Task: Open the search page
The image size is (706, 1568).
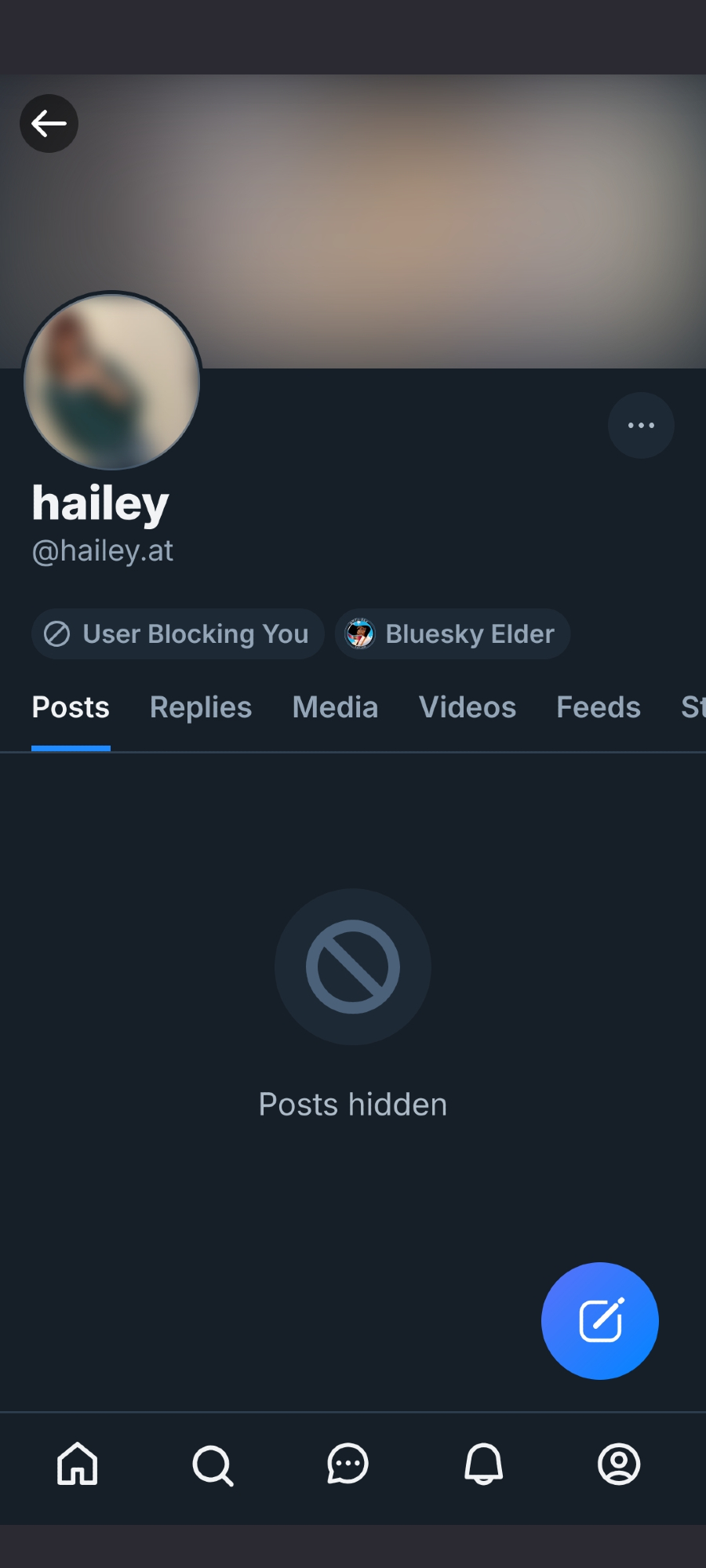Action: coord(213,1464)
